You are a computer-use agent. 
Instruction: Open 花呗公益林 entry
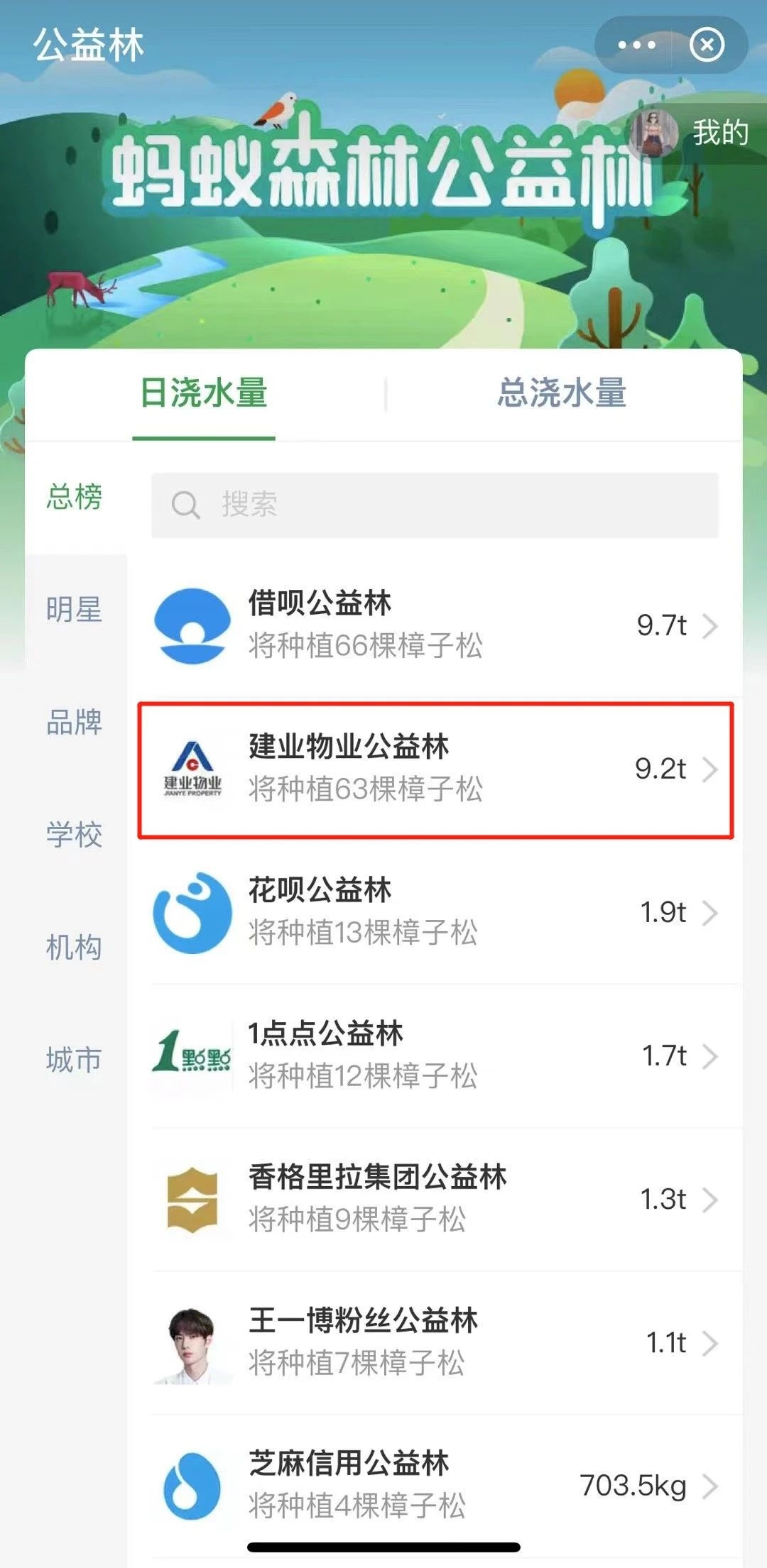point(435,913)
